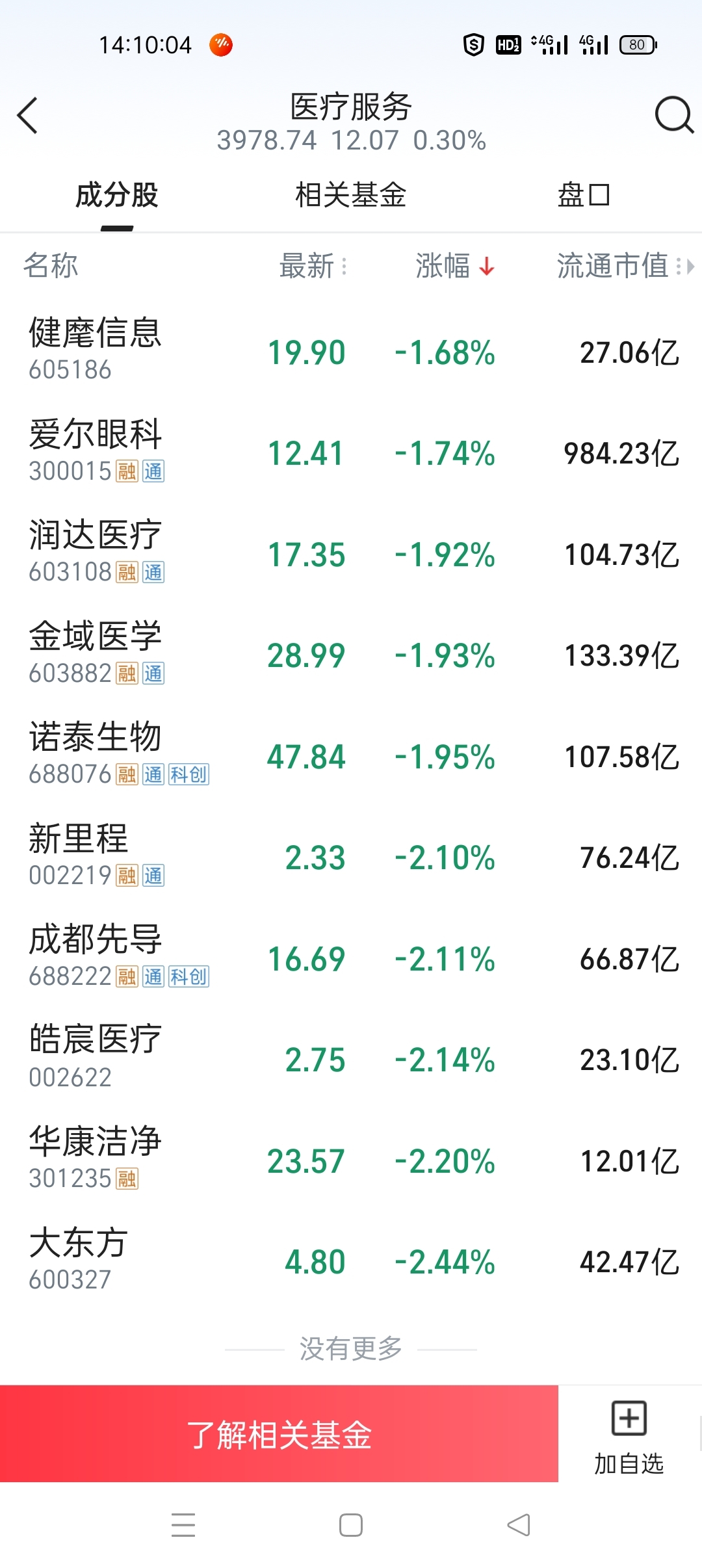Sort by the 流通市值 column

625,266
